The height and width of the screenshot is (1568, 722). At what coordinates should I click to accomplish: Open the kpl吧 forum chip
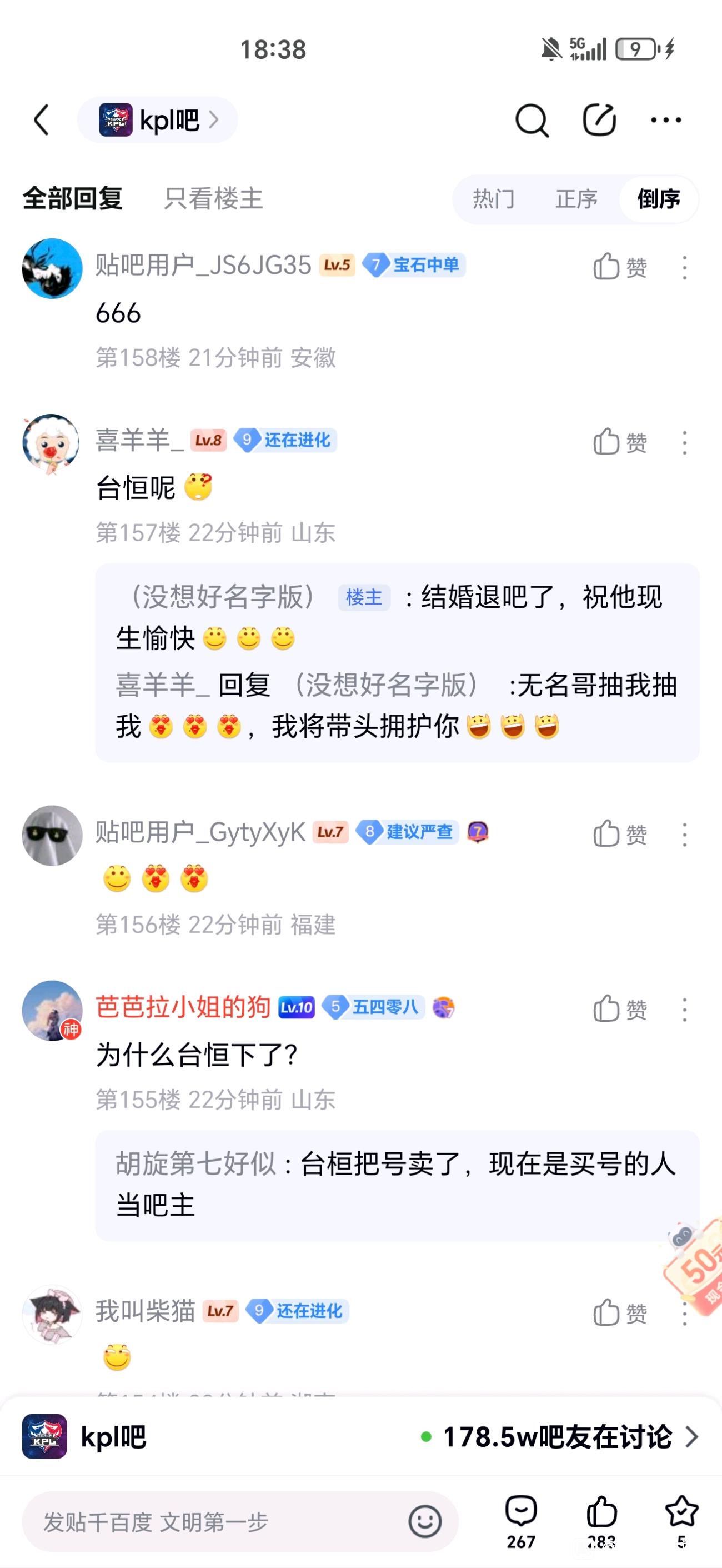click(x=157, y=120)
